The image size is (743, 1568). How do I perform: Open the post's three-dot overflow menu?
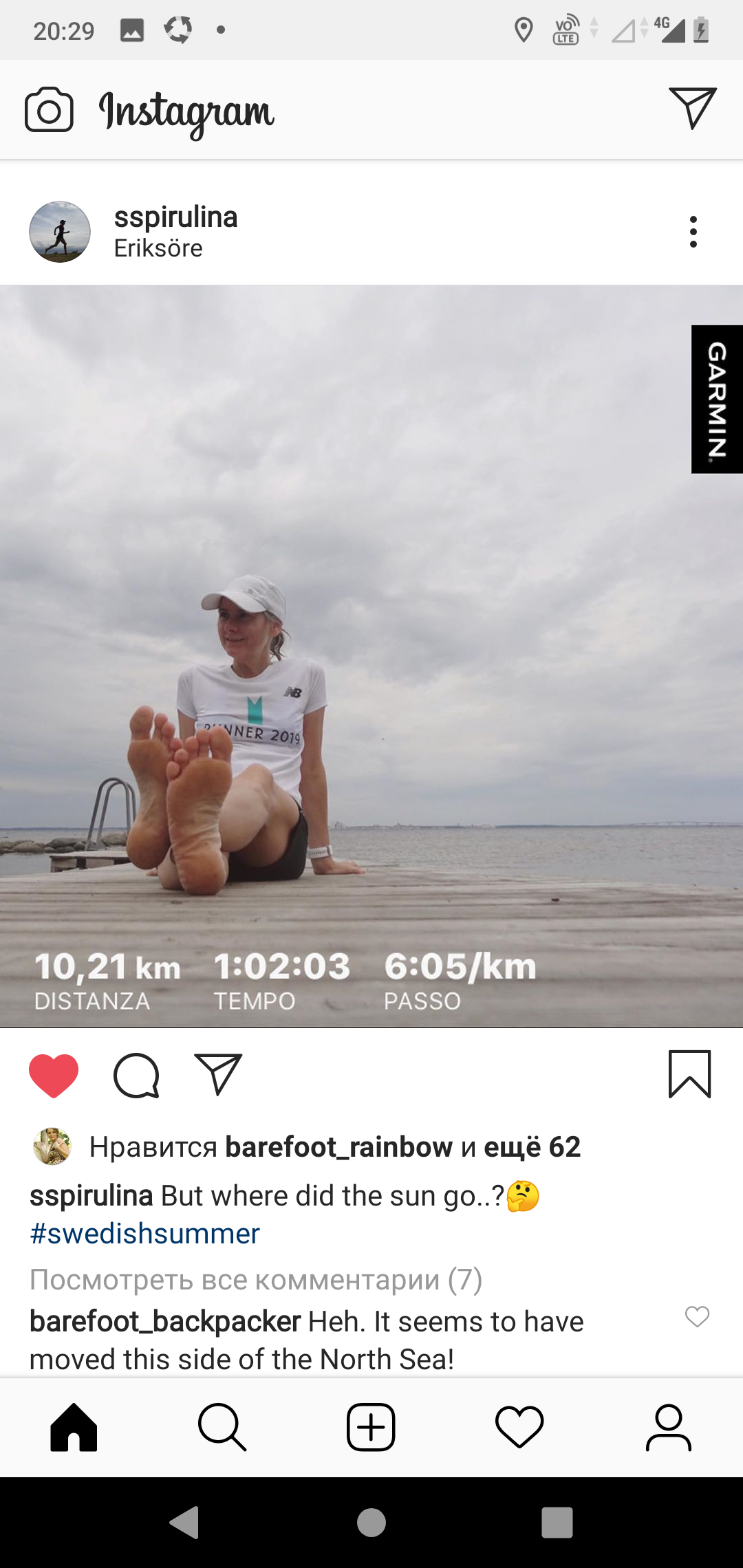coord(693,232)
